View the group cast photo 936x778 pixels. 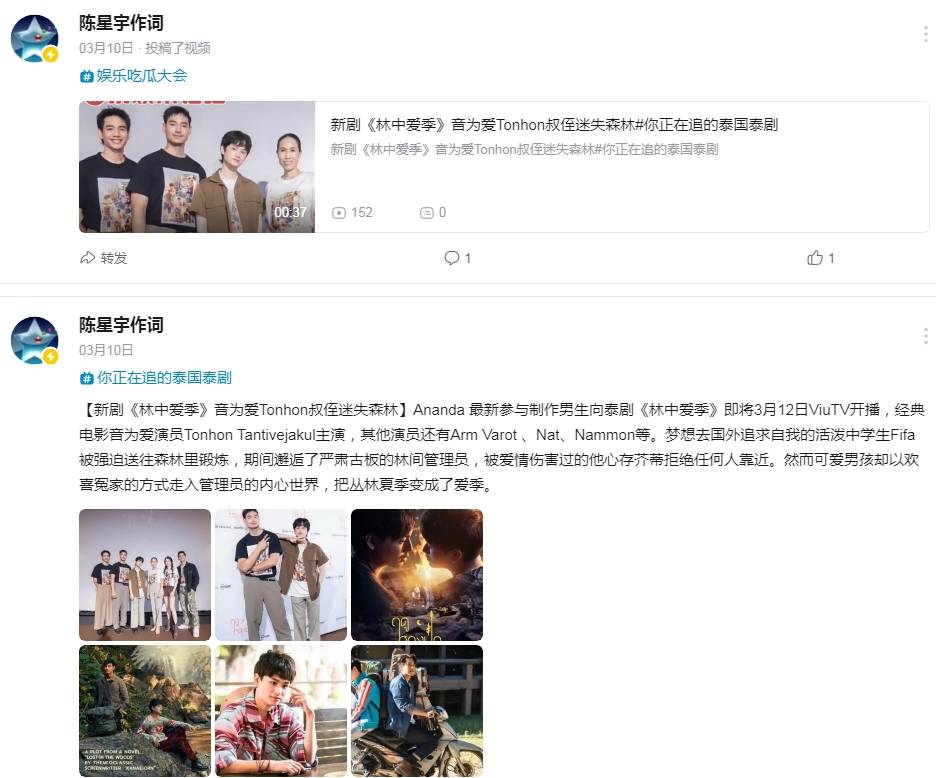click(x=145, y=575)
